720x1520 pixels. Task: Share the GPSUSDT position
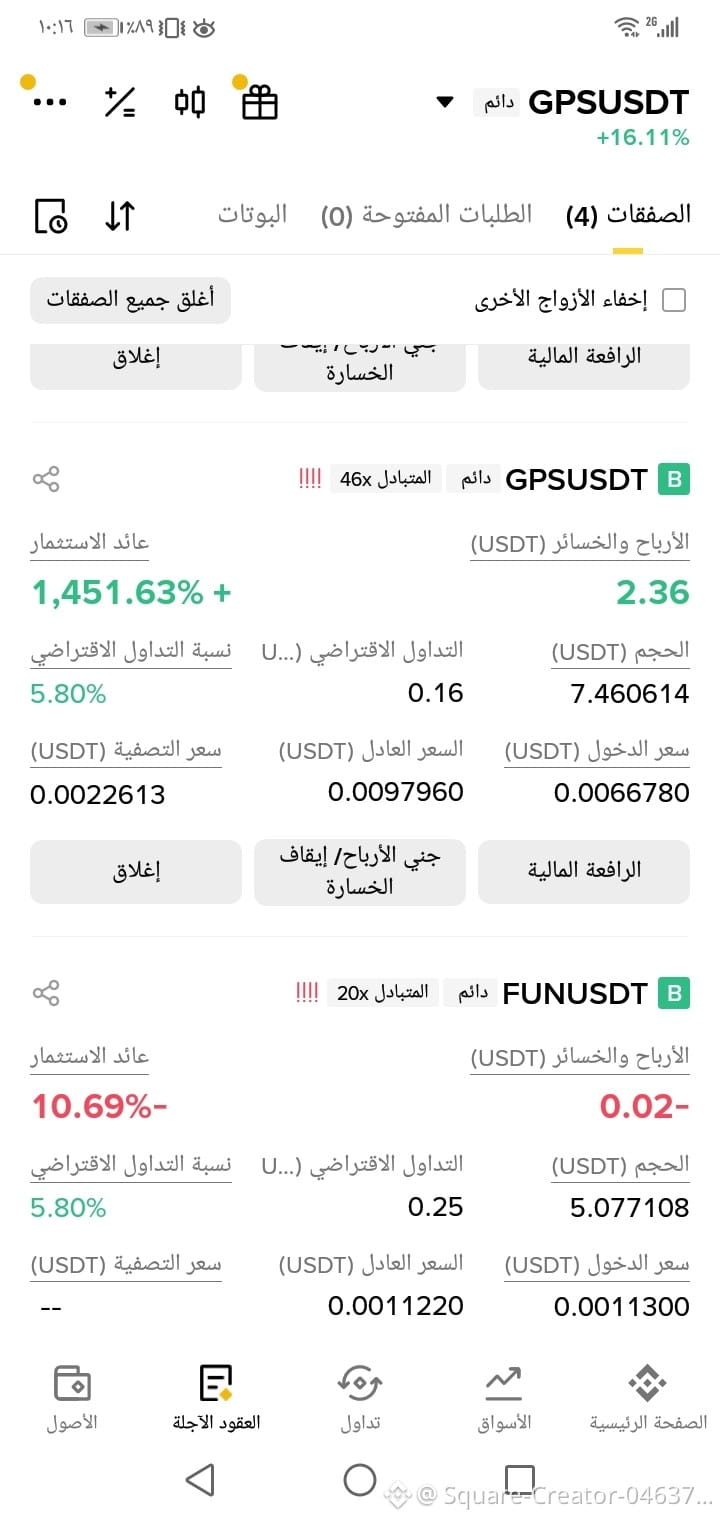pos(46,479)
